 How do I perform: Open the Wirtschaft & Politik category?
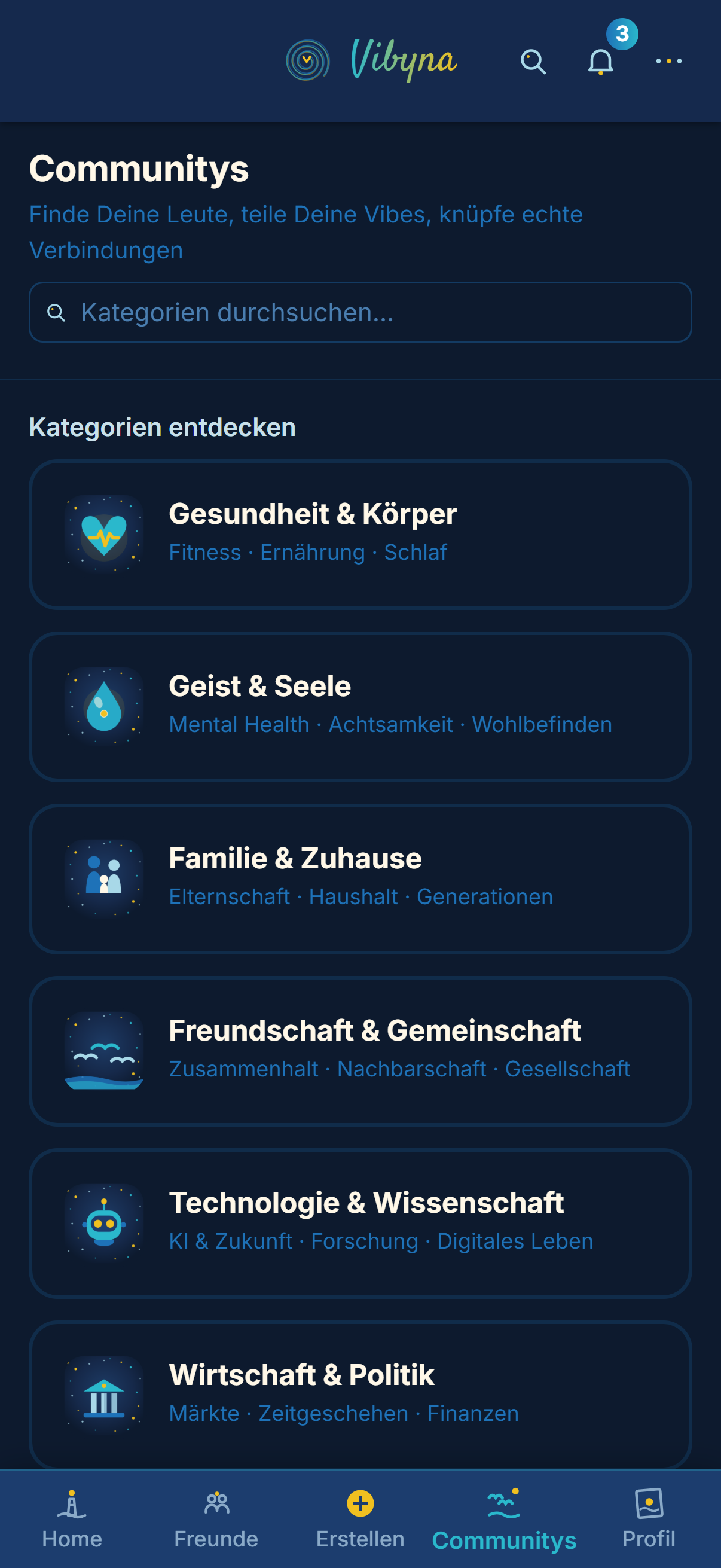click(x=360, y=1395)
